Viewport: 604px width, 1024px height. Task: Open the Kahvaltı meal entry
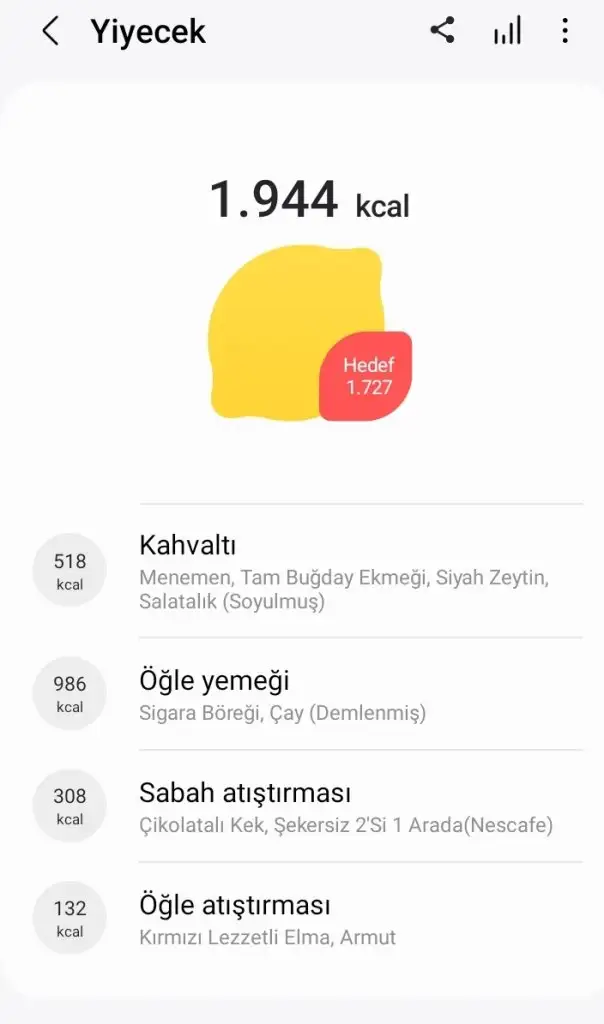tap(345, 572)
